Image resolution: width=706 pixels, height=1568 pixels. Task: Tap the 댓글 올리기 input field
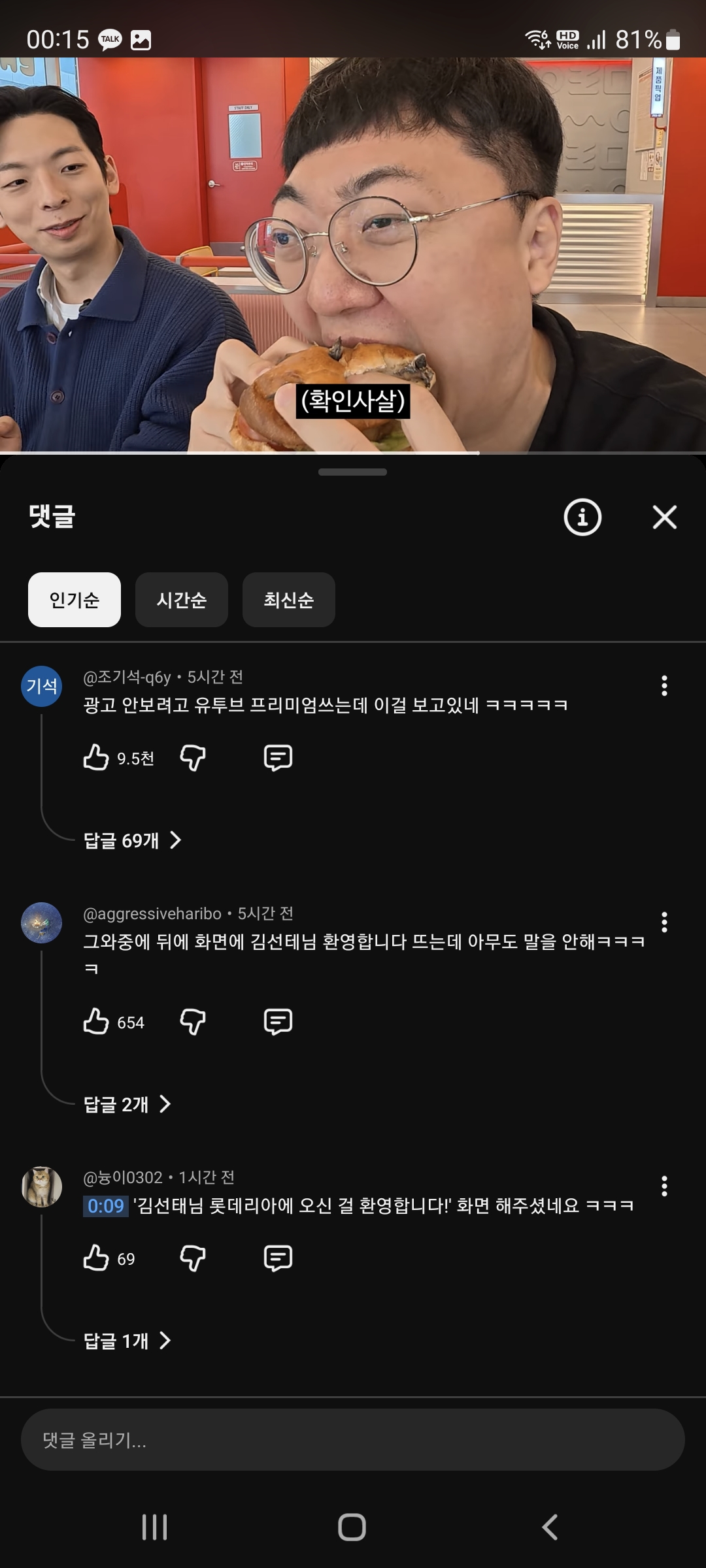(x=353, y=1440)
